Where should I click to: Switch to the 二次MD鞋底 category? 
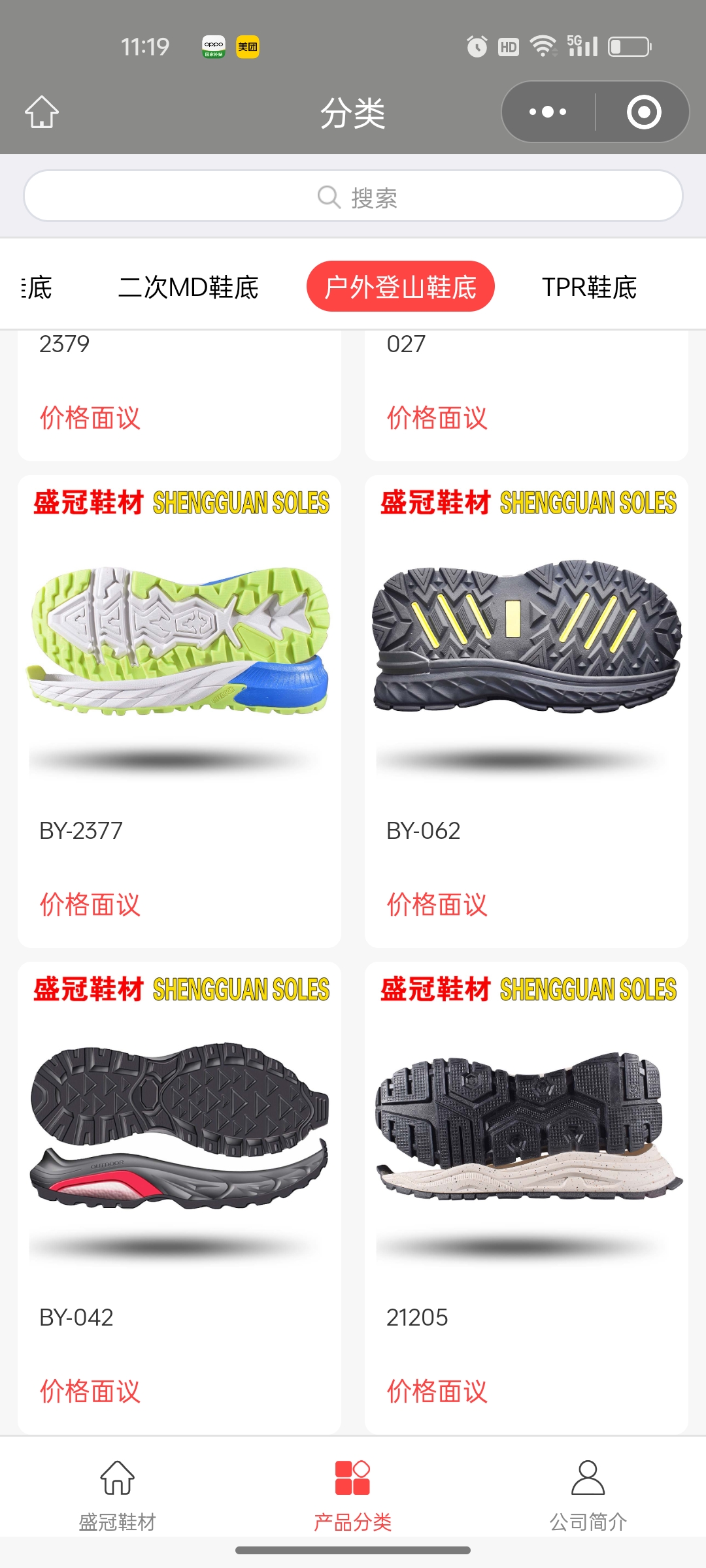coord(188,287)
